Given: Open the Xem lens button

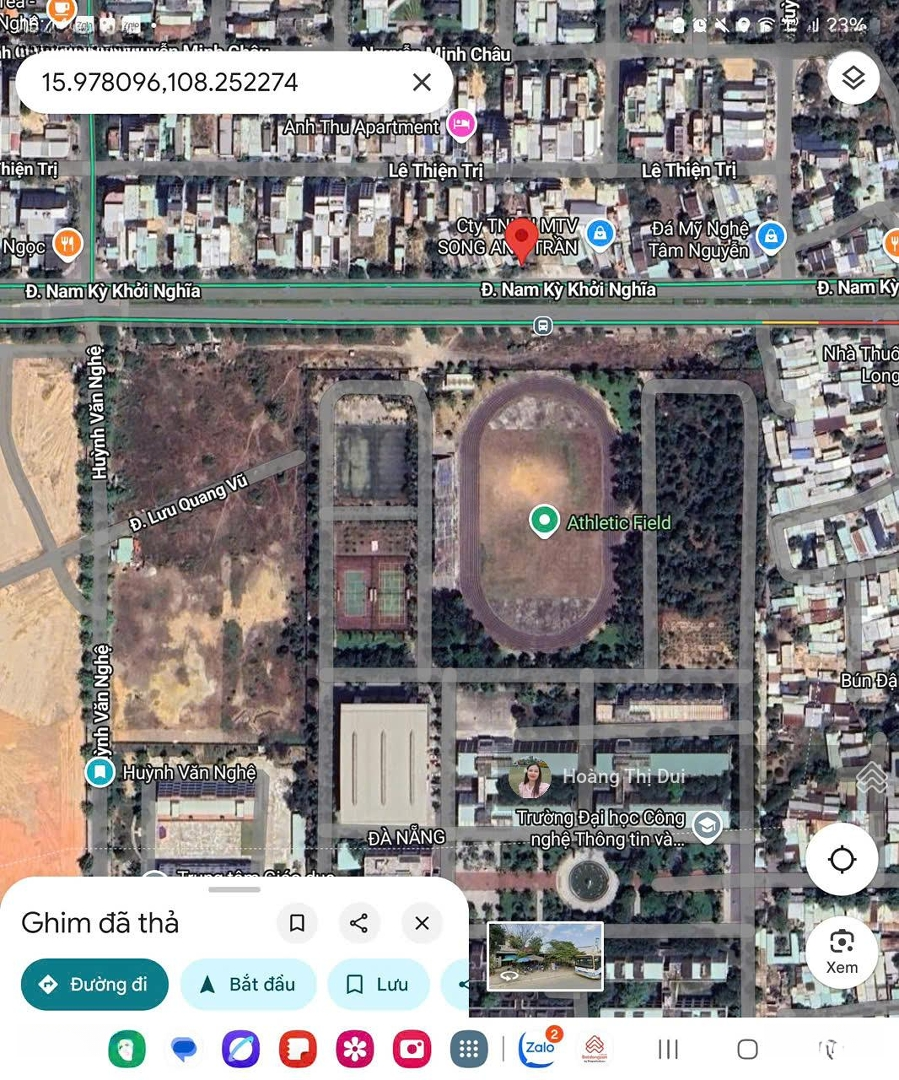Looking at the screenshot, I should (842, 952).
